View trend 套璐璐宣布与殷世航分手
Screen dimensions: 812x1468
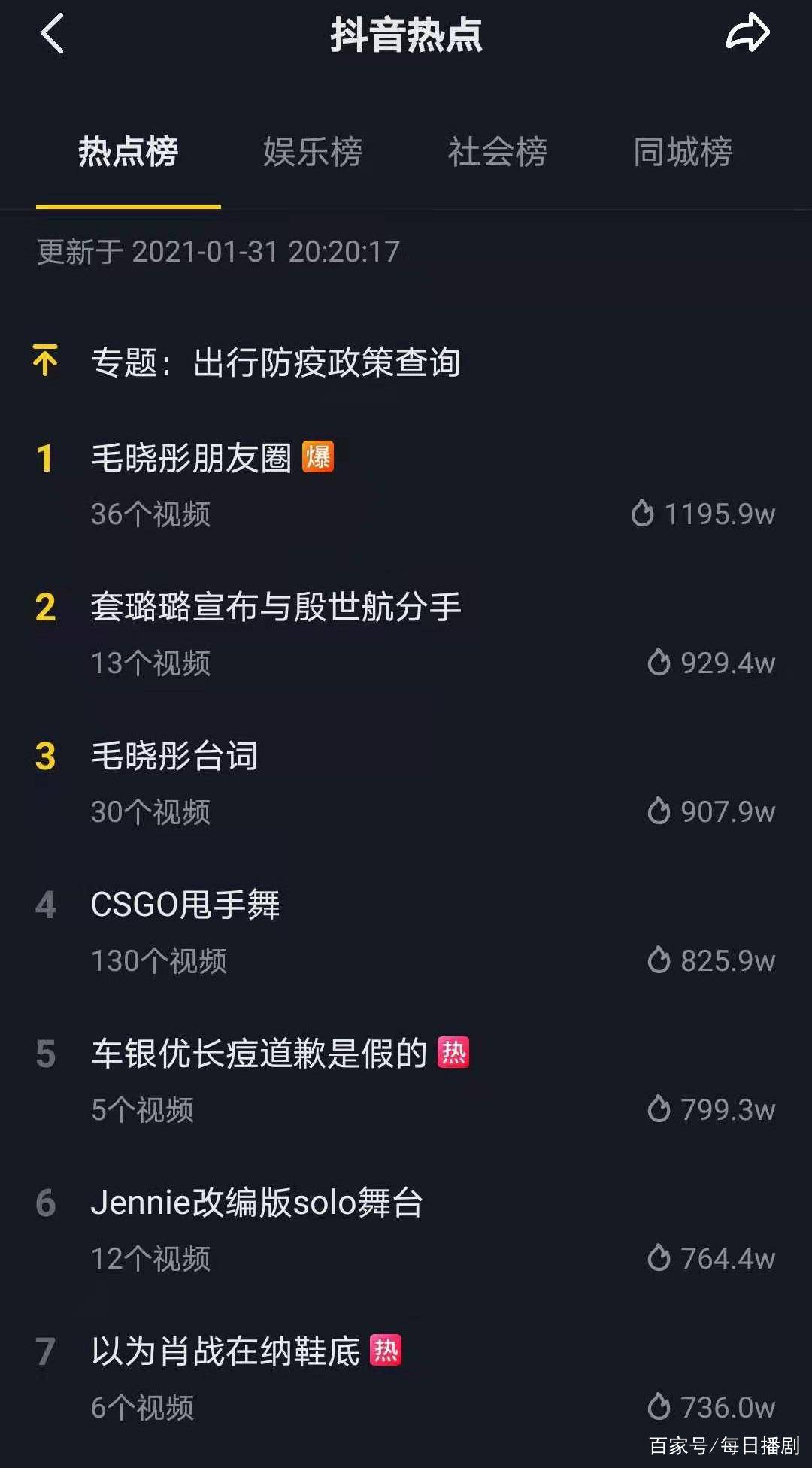(276, 607)
